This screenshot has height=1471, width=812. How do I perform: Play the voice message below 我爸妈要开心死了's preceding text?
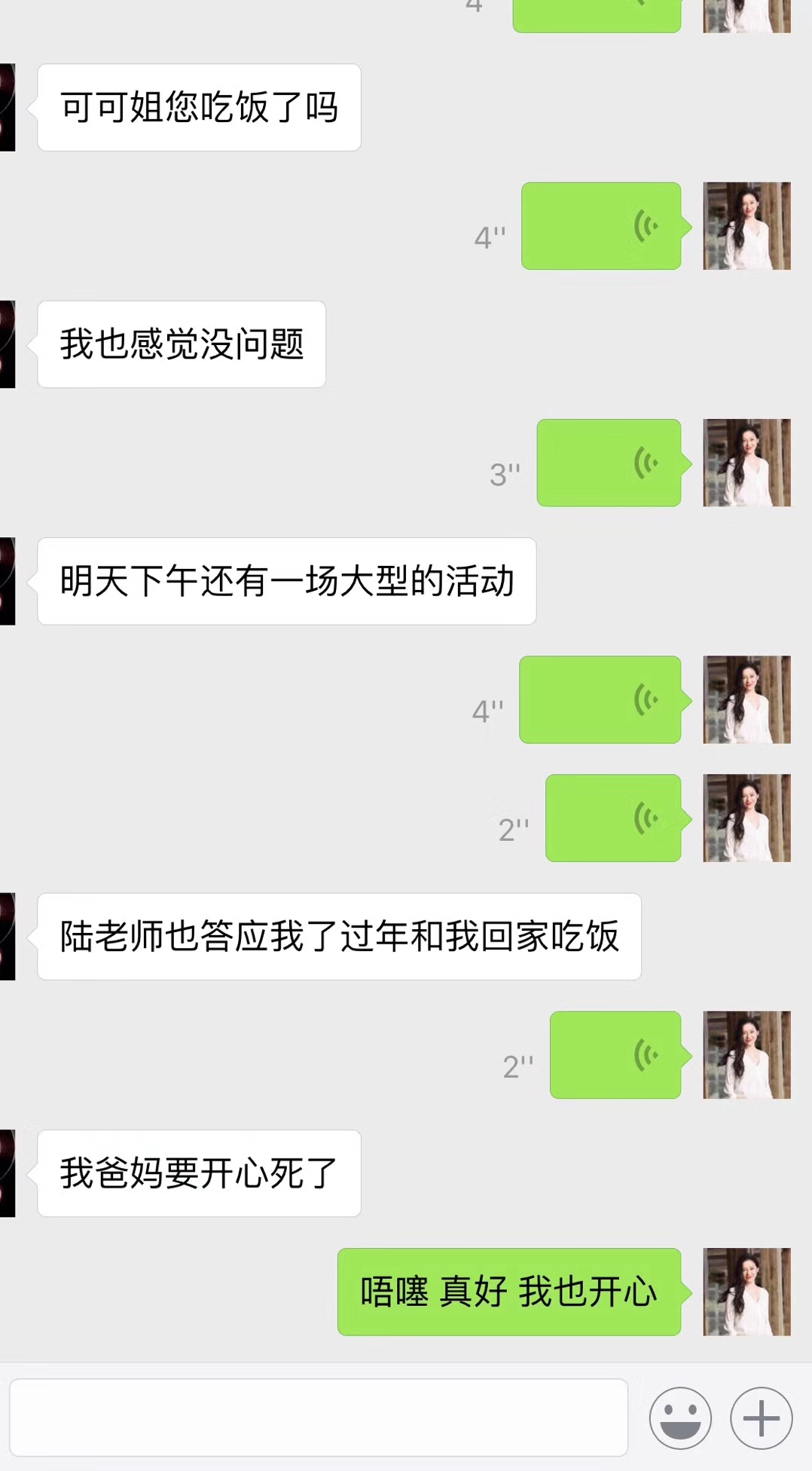point(615,1055)
